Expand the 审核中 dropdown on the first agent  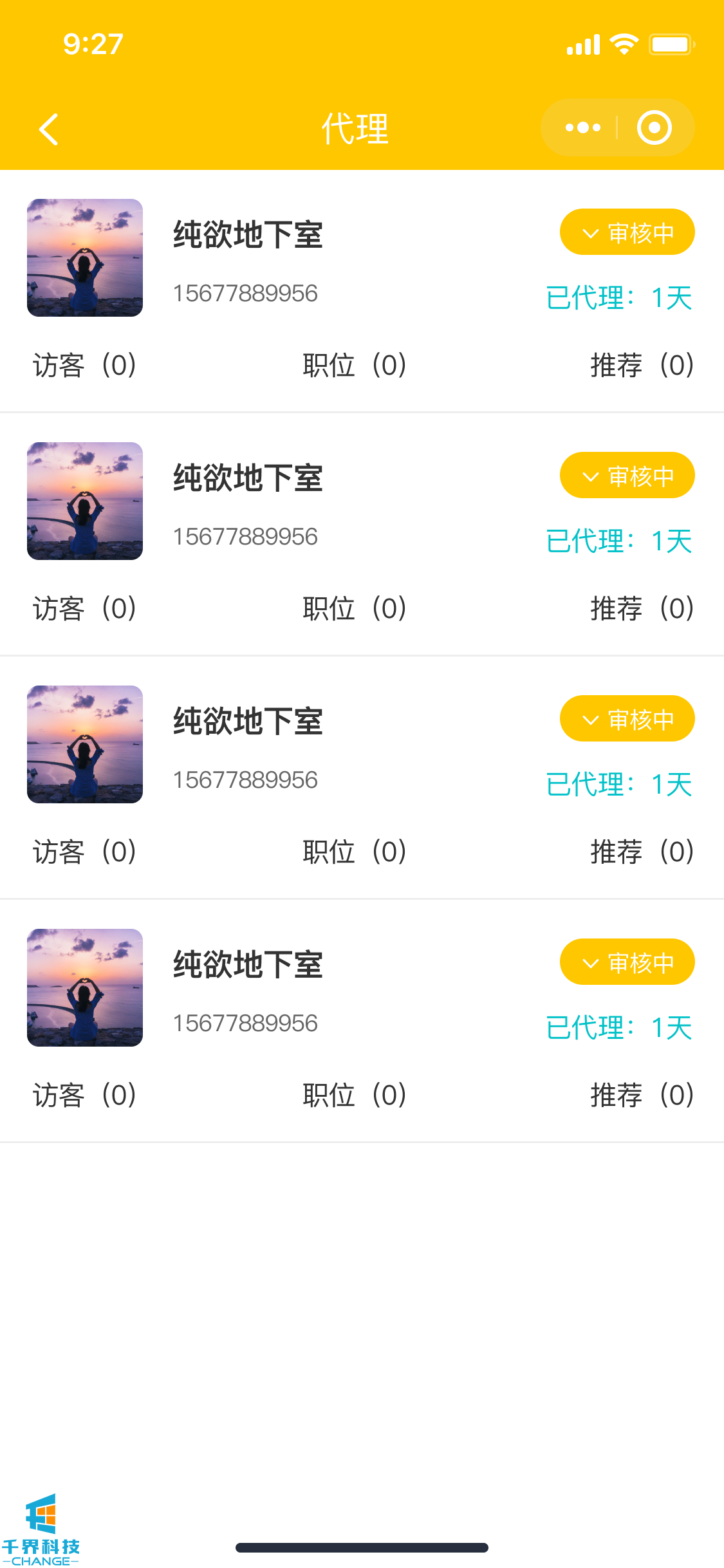(x=627, y=232)
